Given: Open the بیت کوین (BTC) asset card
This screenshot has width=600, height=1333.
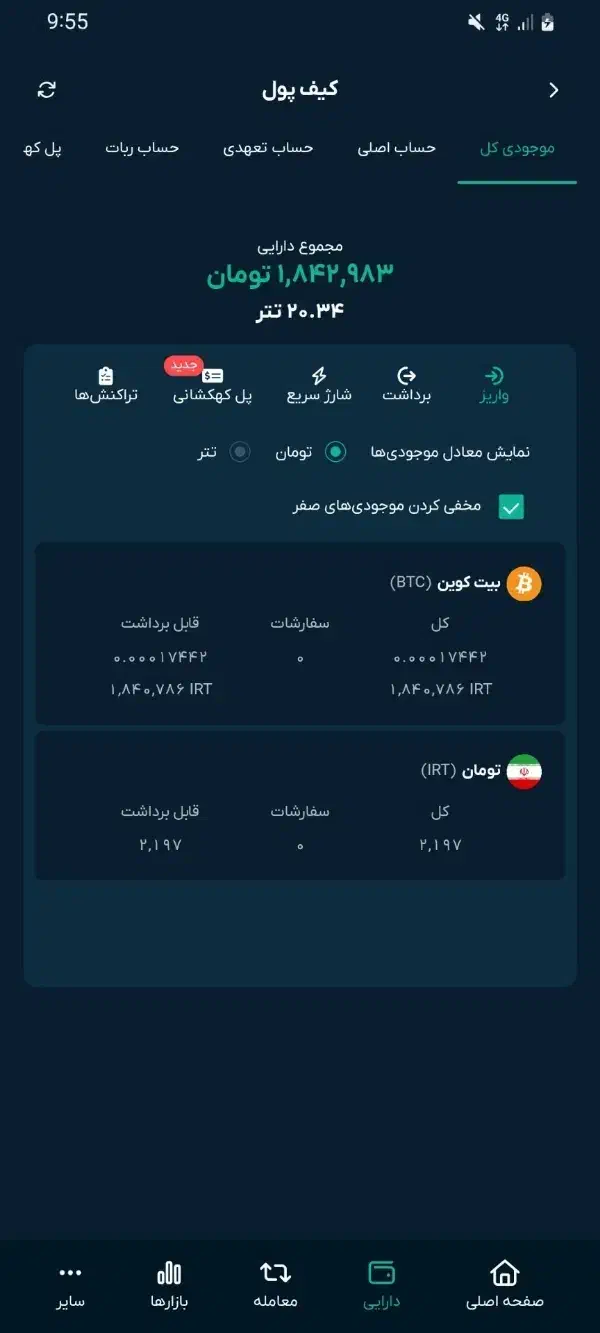Looking at the screenshot, I should click(300, 634).
